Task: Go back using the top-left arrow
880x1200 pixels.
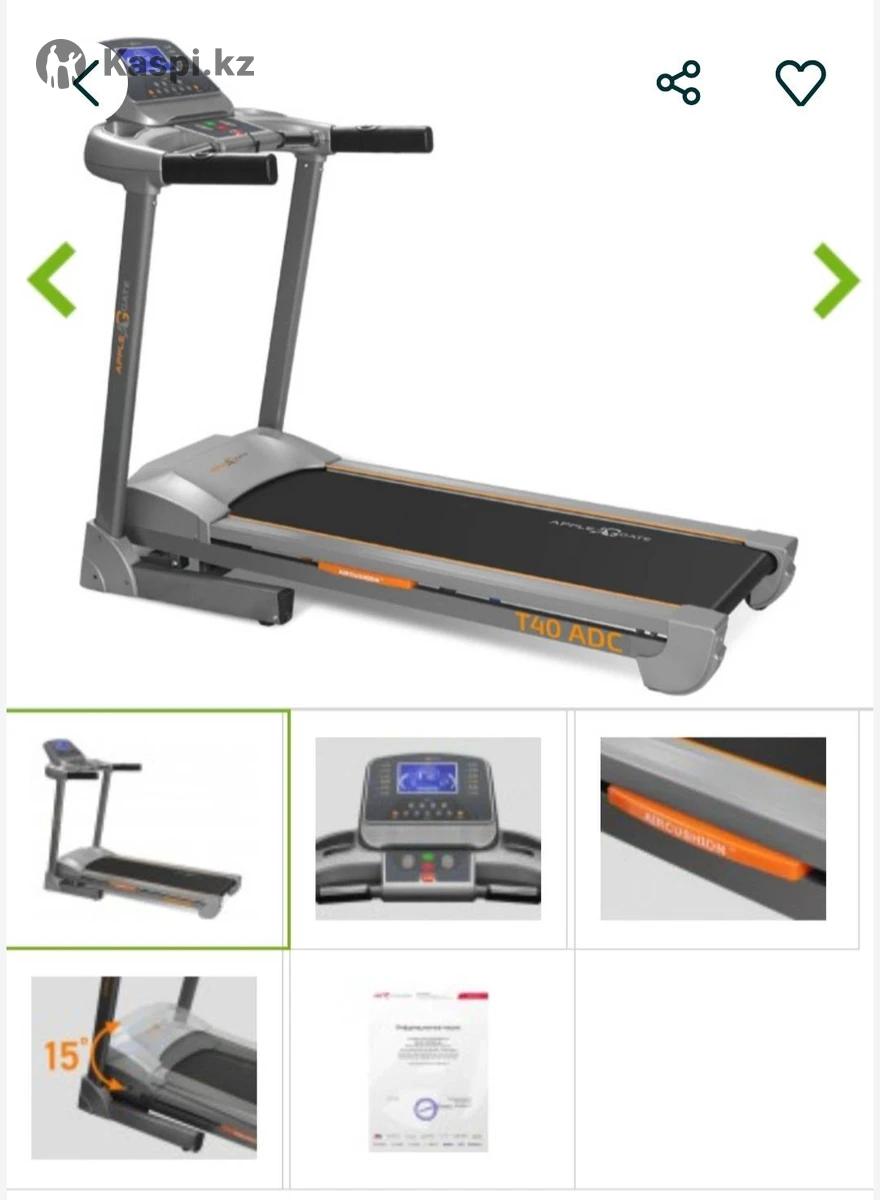Action: click(x=87, y=82)
